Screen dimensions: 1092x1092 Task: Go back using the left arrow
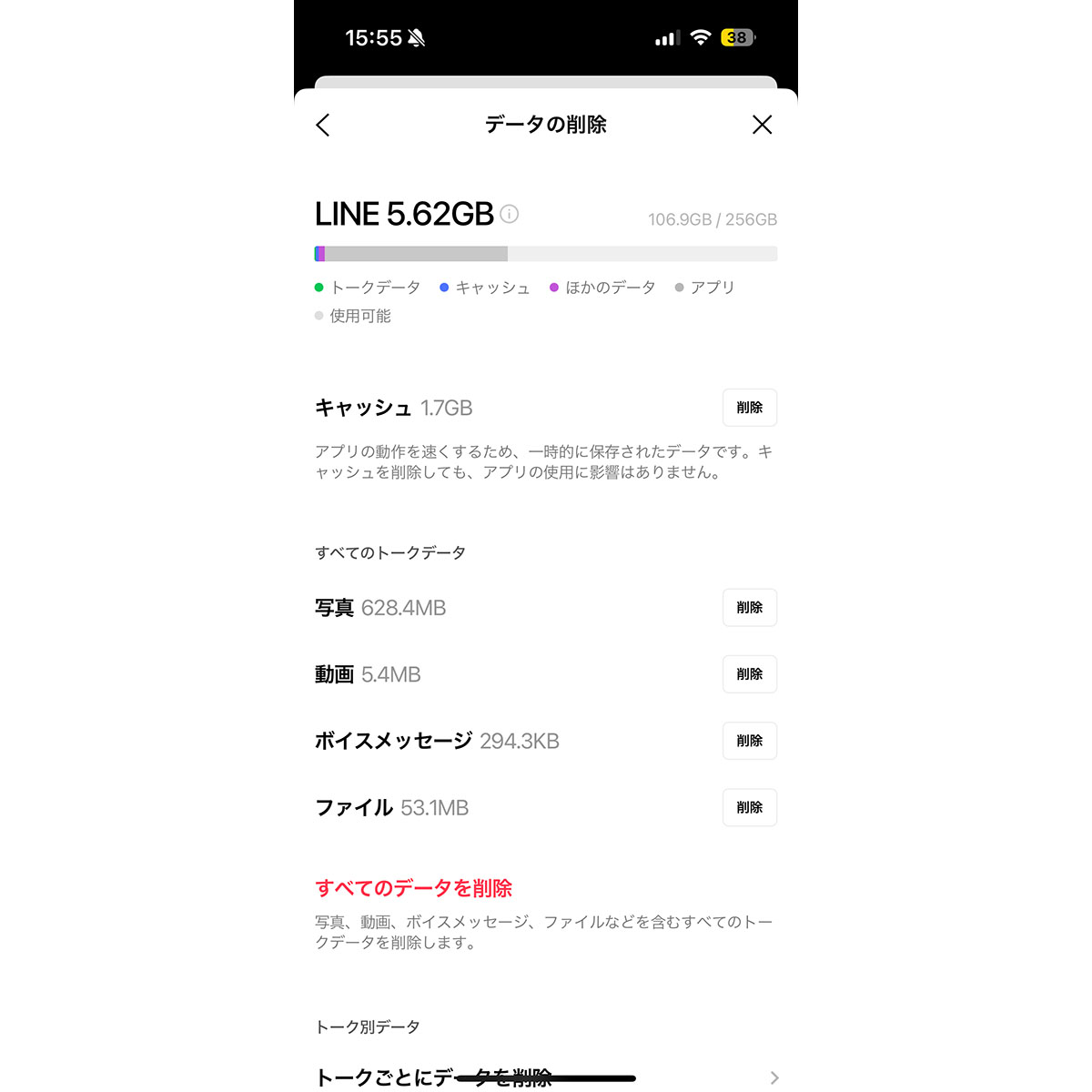(x=323, y=125)
